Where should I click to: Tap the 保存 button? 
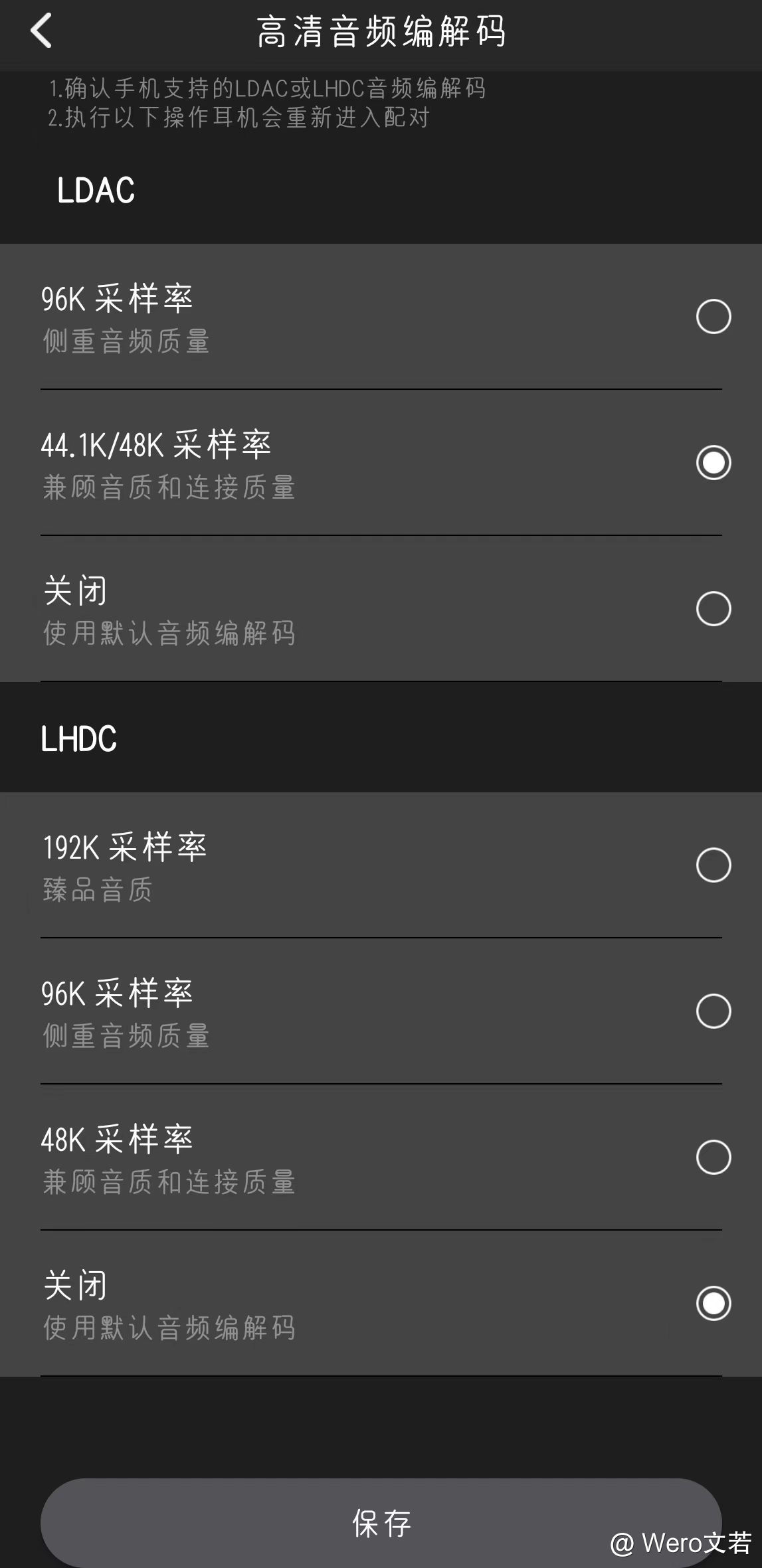(x=381, y=1522)
